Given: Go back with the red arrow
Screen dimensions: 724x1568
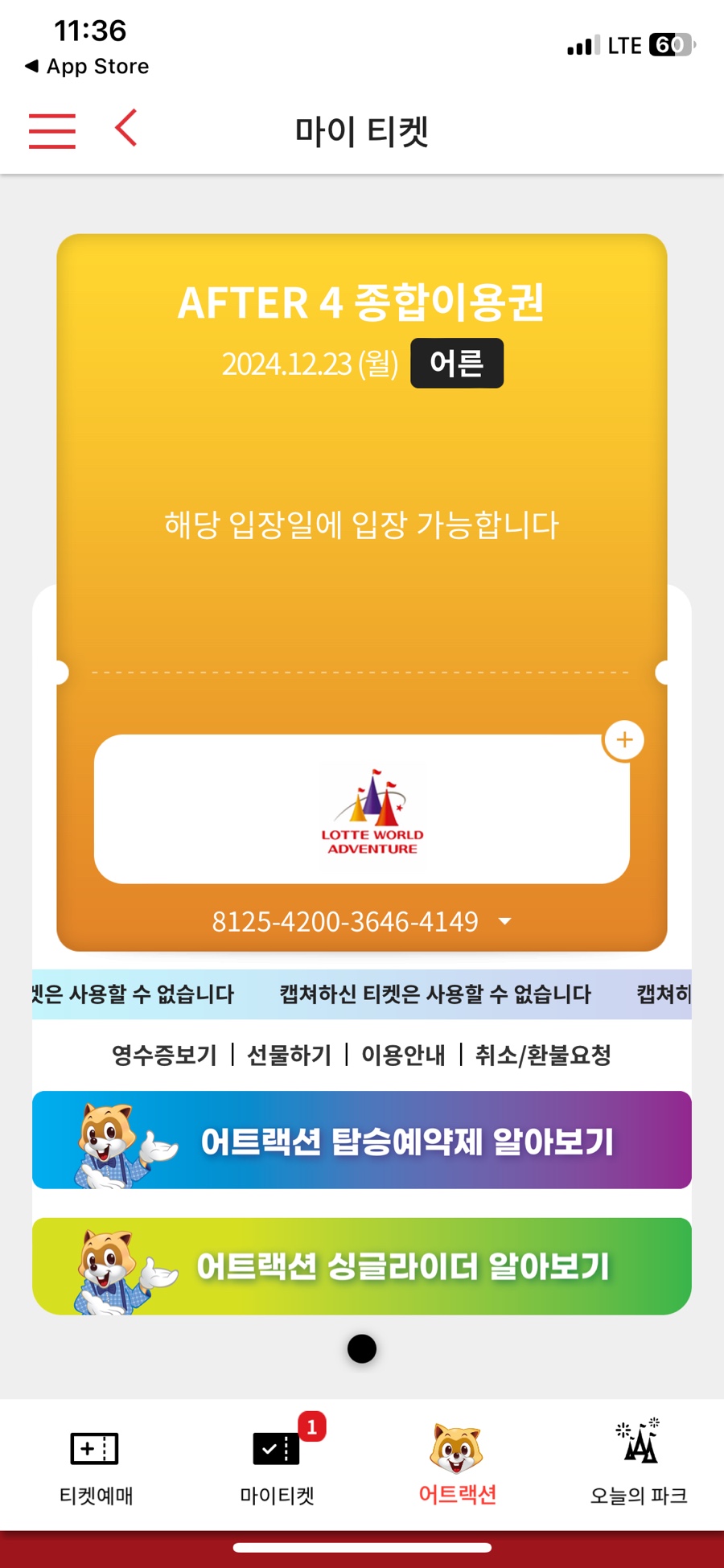Looking at the screenshot, I should [126, 129].
